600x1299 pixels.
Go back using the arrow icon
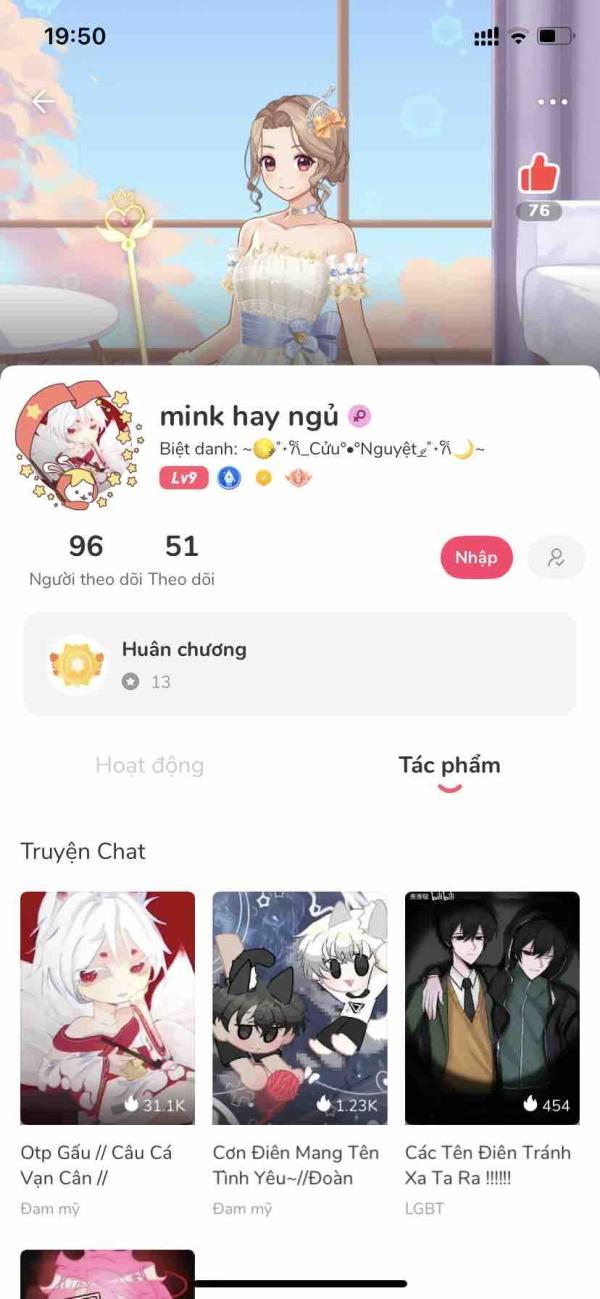[x=43, y=101]
